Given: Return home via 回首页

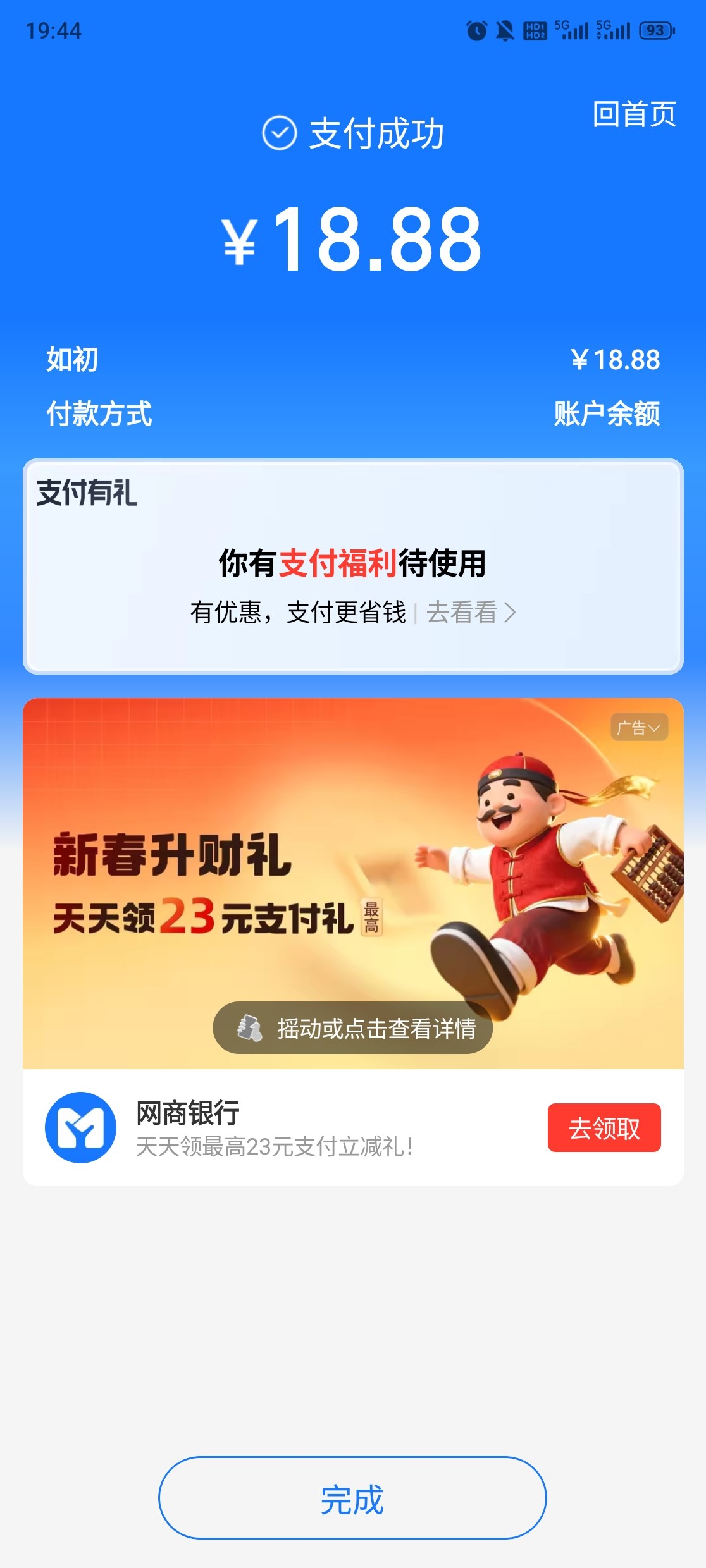Looking at the screenshot, I should [x=634, y=114].
